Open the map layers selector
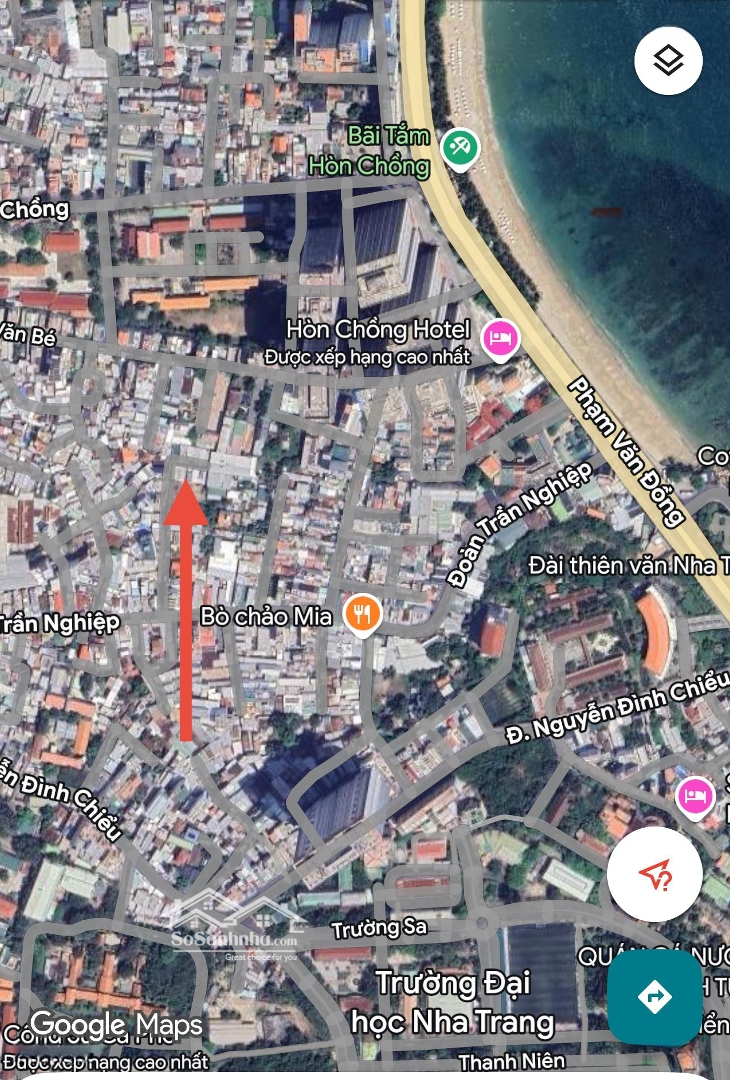 tap(668, 61)
